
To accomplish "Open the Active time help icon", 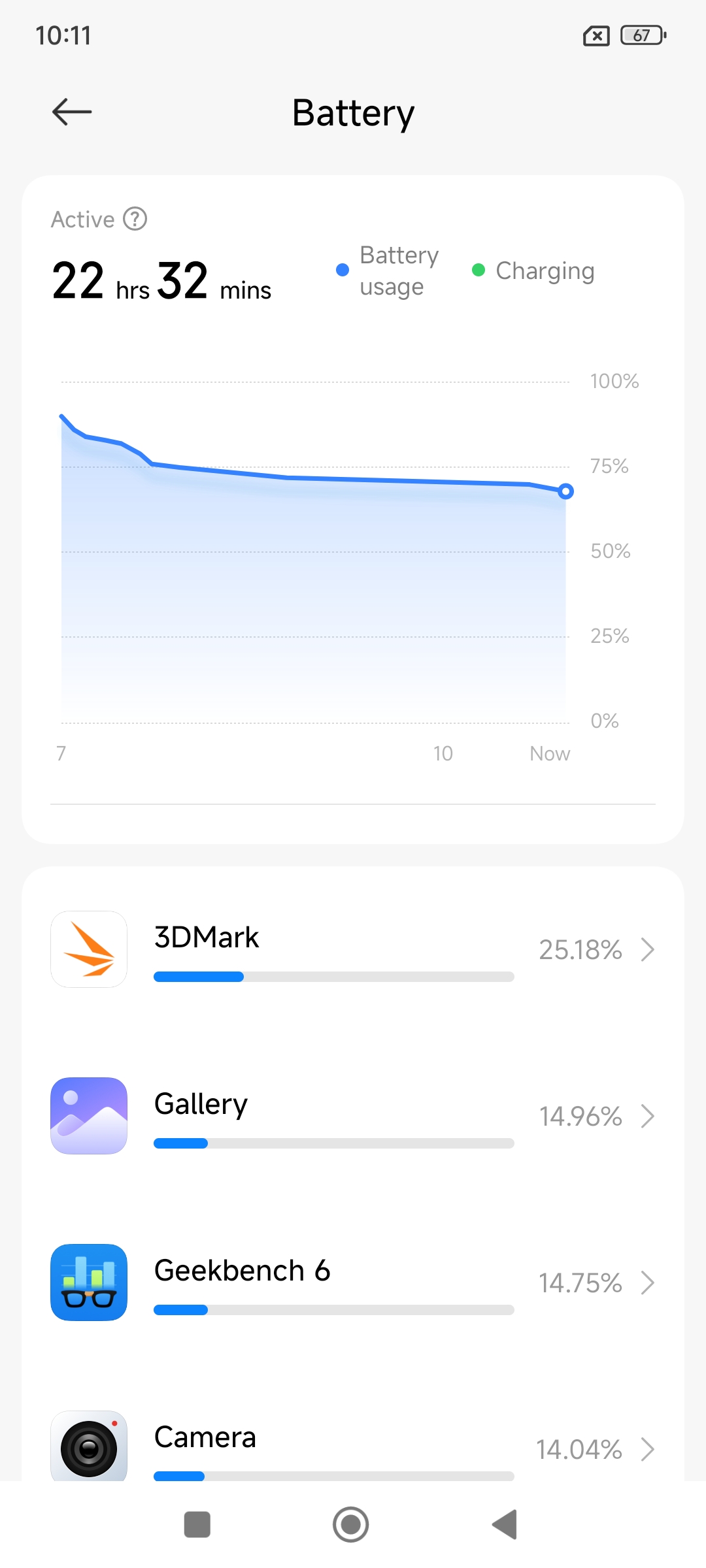I will (135, 219).
